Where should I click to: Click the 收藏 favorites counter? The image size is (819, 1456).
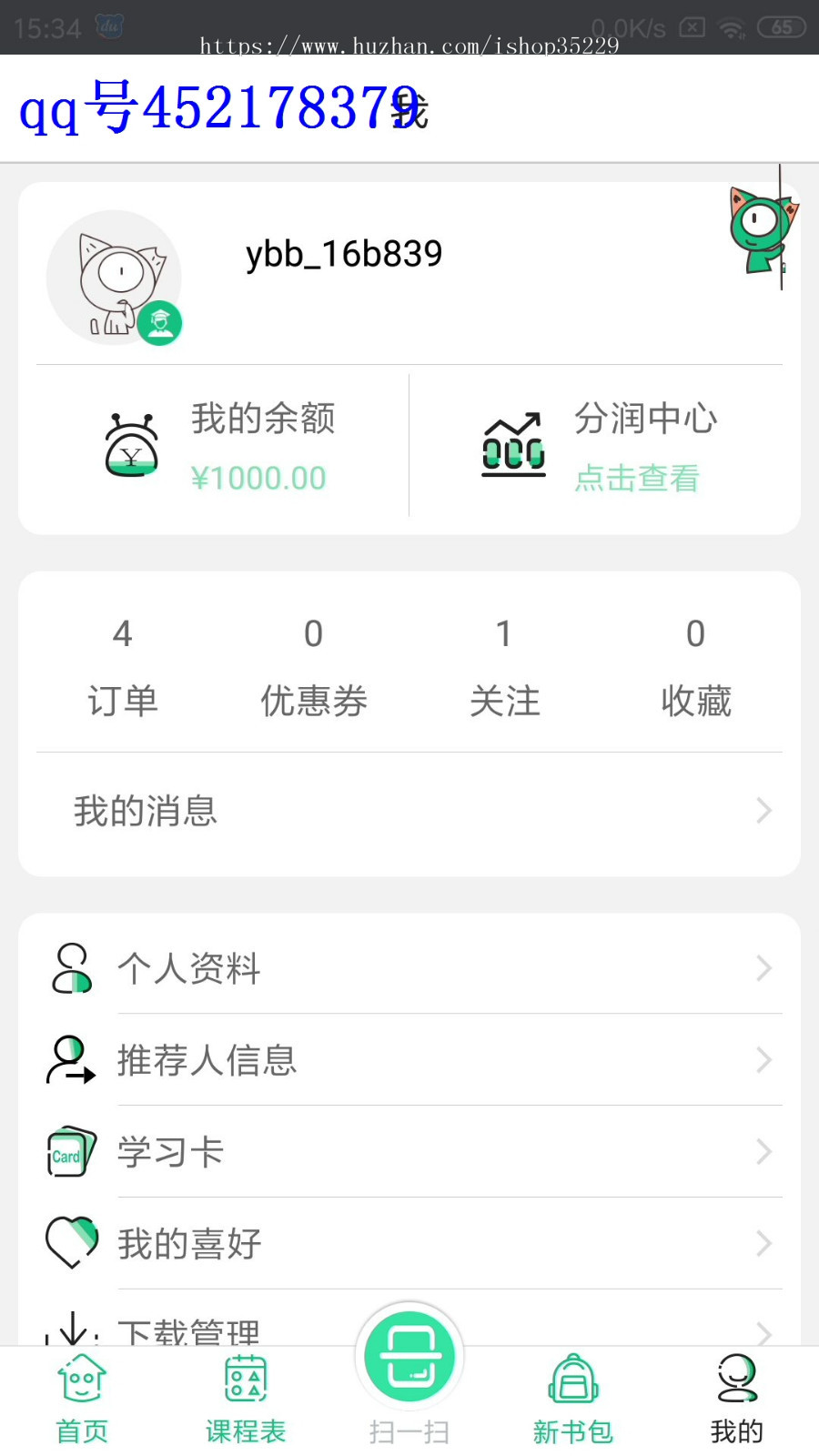coord(695,664)
